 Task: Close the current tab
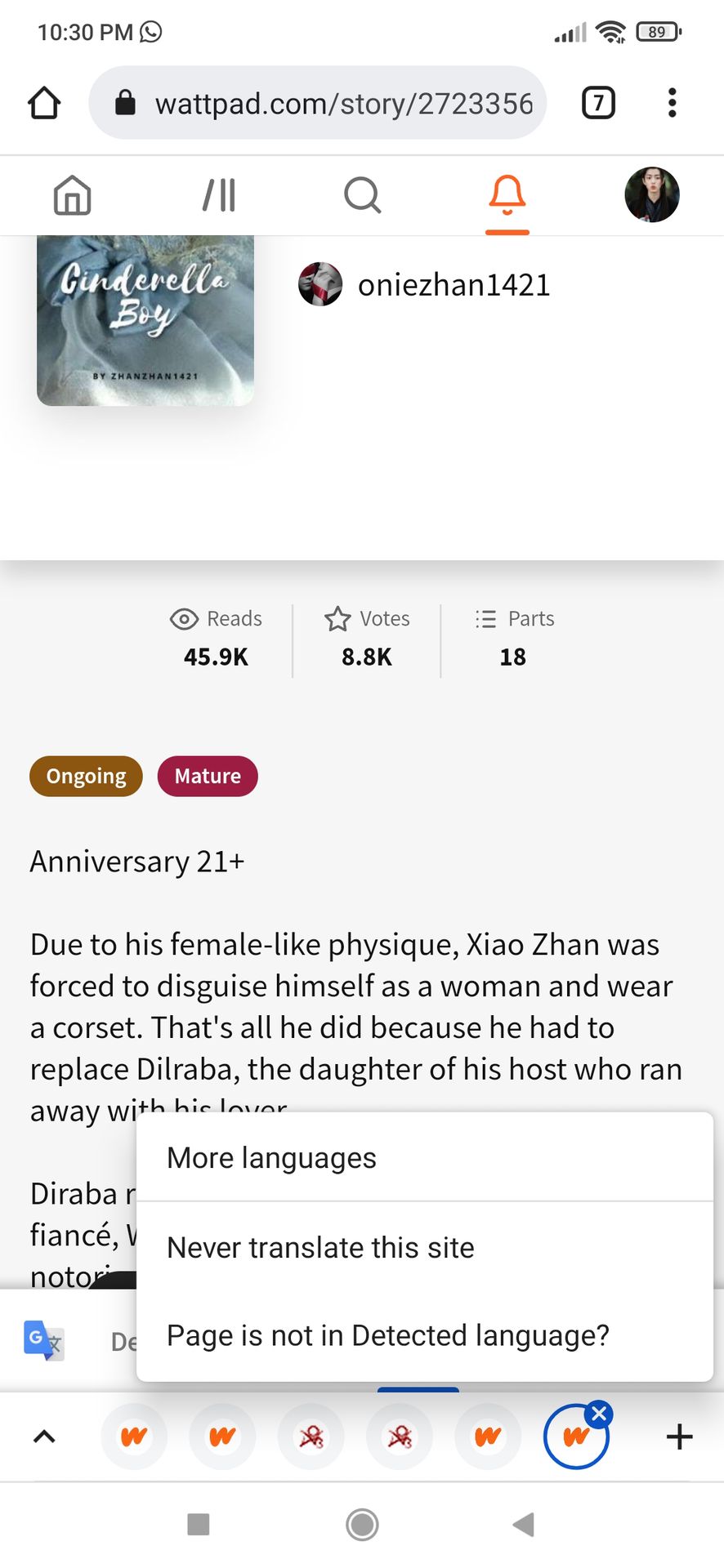click(x=599, y=1414)
